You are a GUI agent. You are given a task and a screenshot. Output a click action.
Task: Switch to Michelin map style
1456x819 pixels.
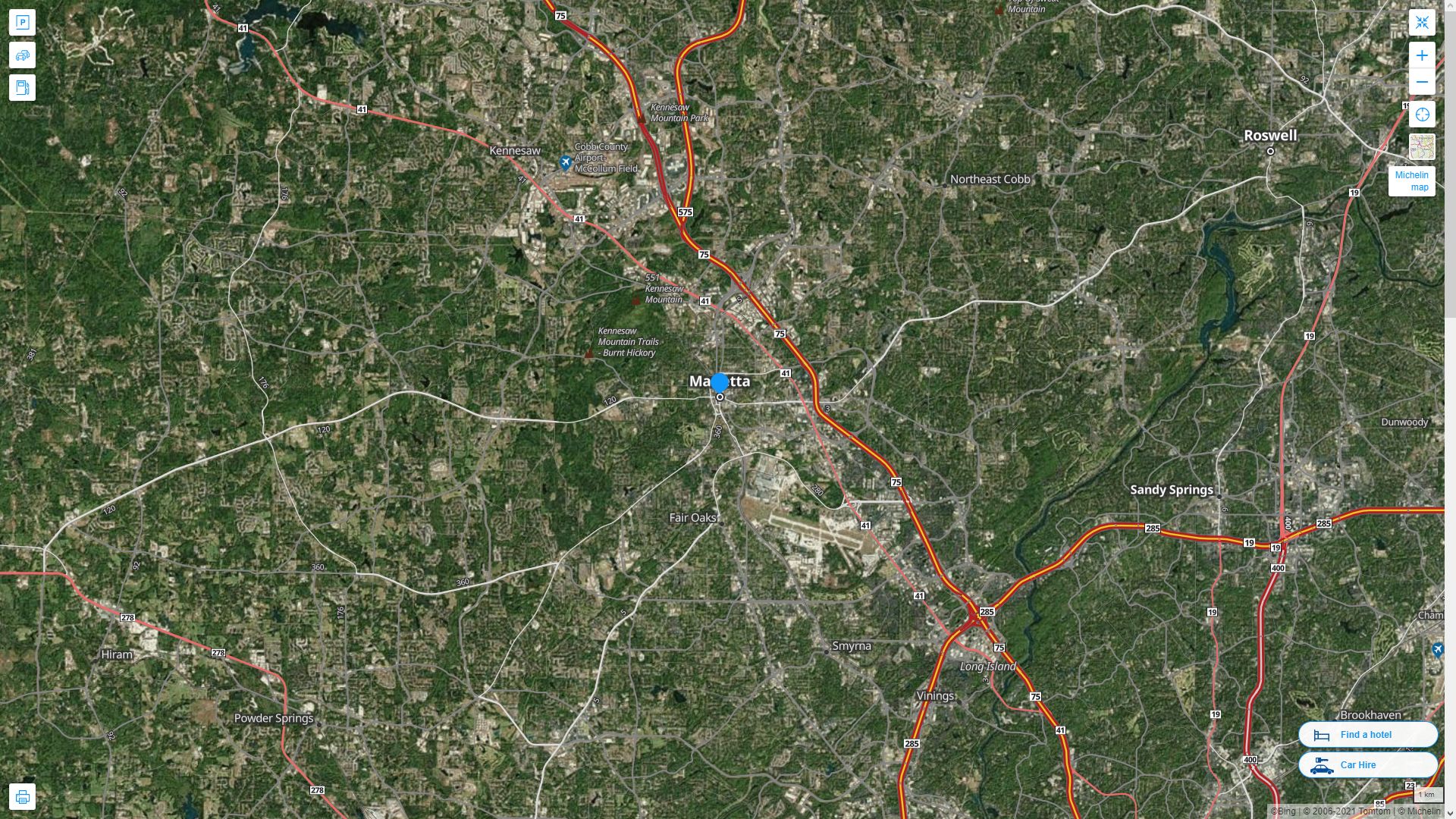(x=1411, y=181)
